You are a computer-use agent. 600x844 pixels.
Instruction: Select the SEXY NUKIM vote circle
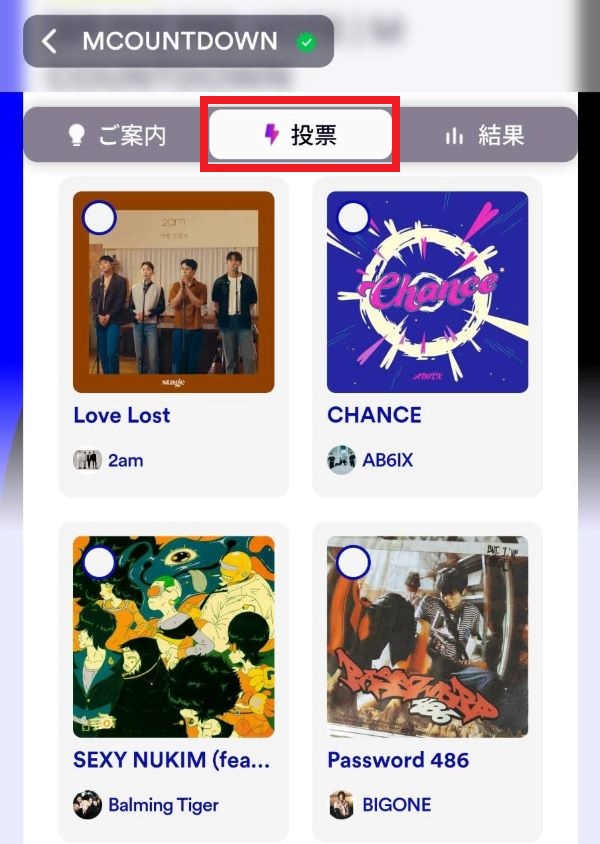[x=99, y=562]
